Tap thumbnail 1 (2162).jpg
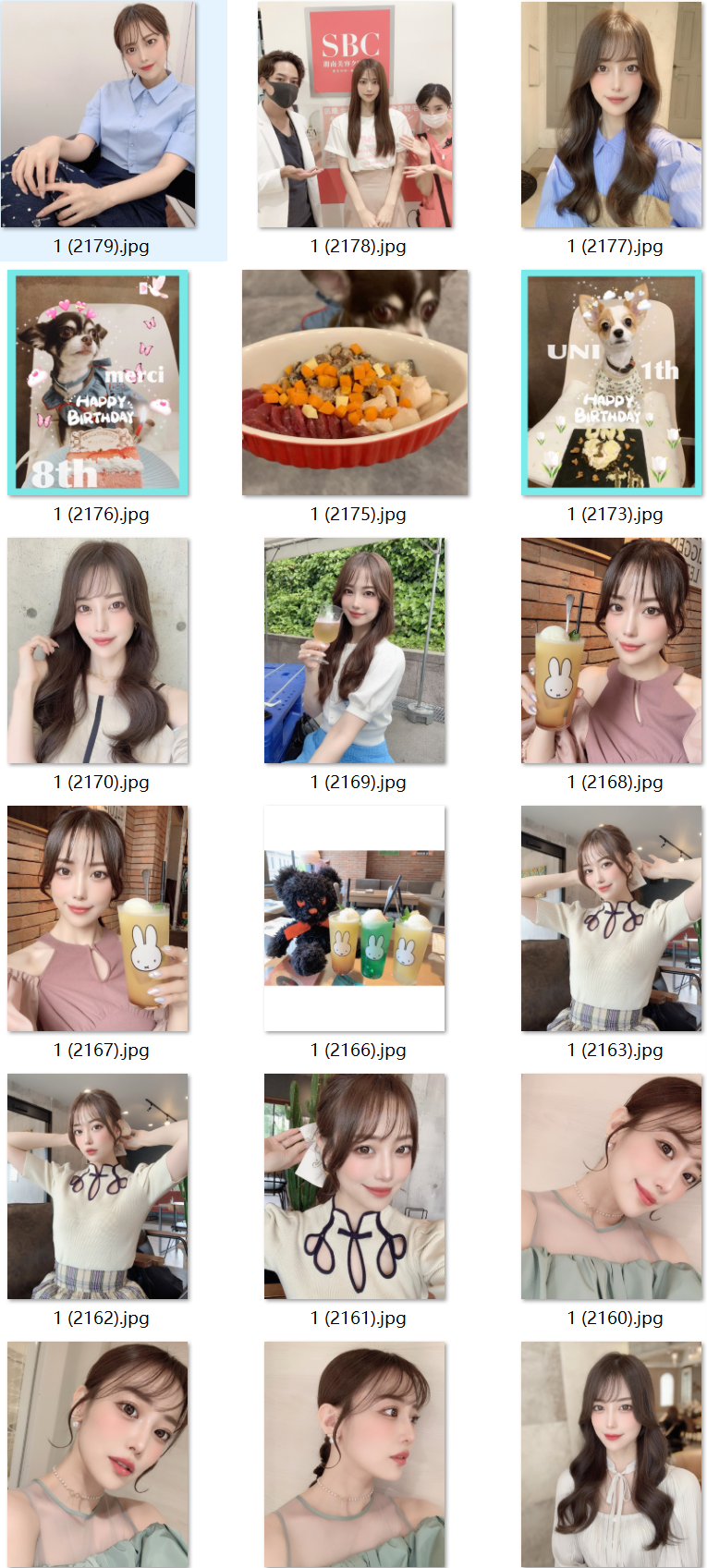 (98, 1186)
